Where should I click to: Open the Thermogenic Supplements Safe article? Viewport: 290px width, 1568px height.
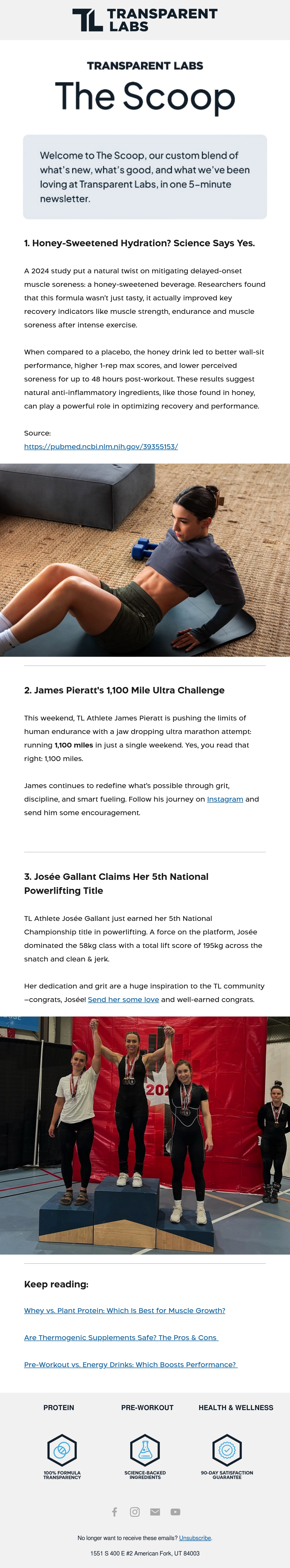(121, 1337)
